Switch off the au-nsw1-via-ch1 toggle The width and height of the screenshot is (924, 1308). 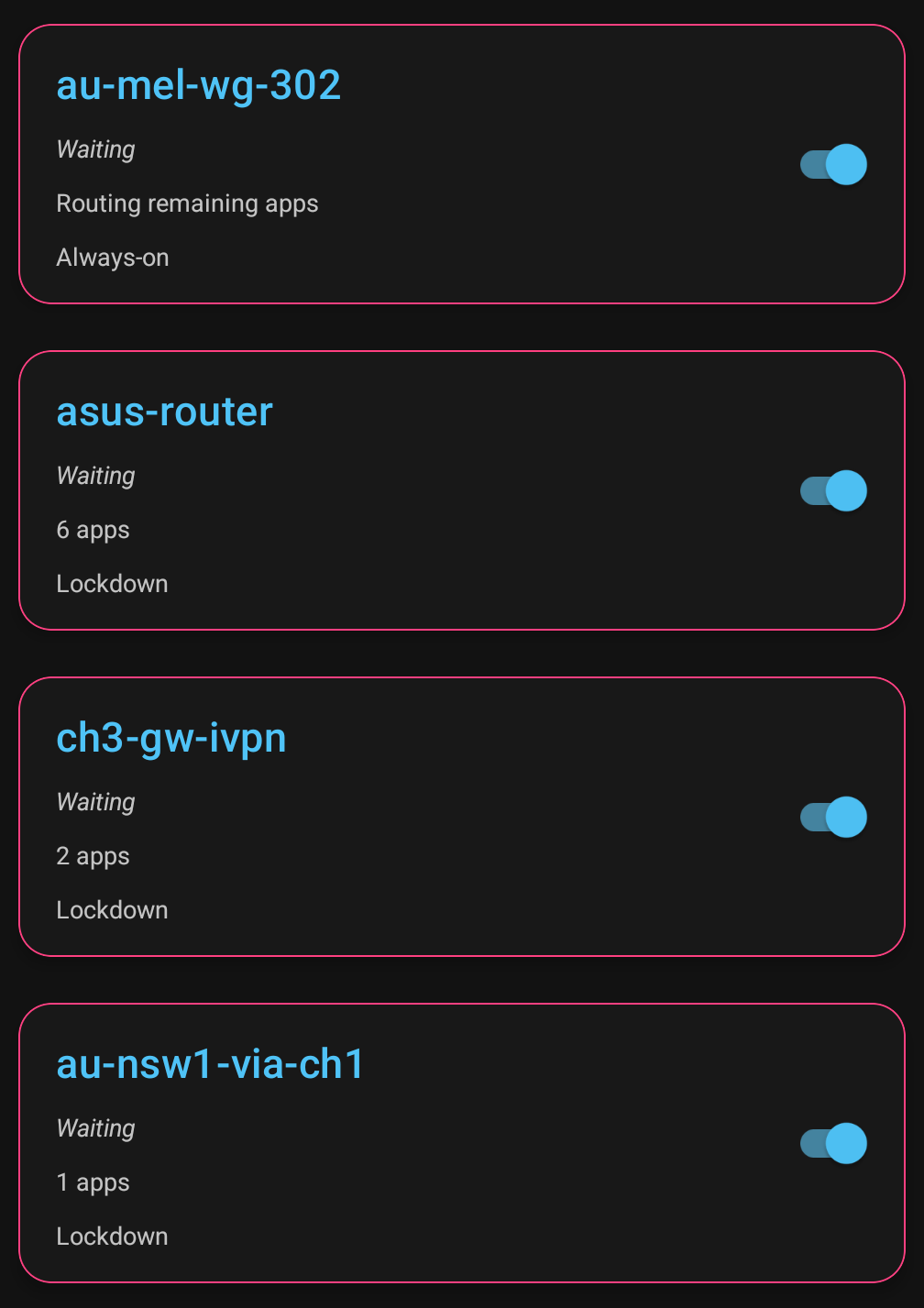pyautogui.click(x=833, y=1144)
